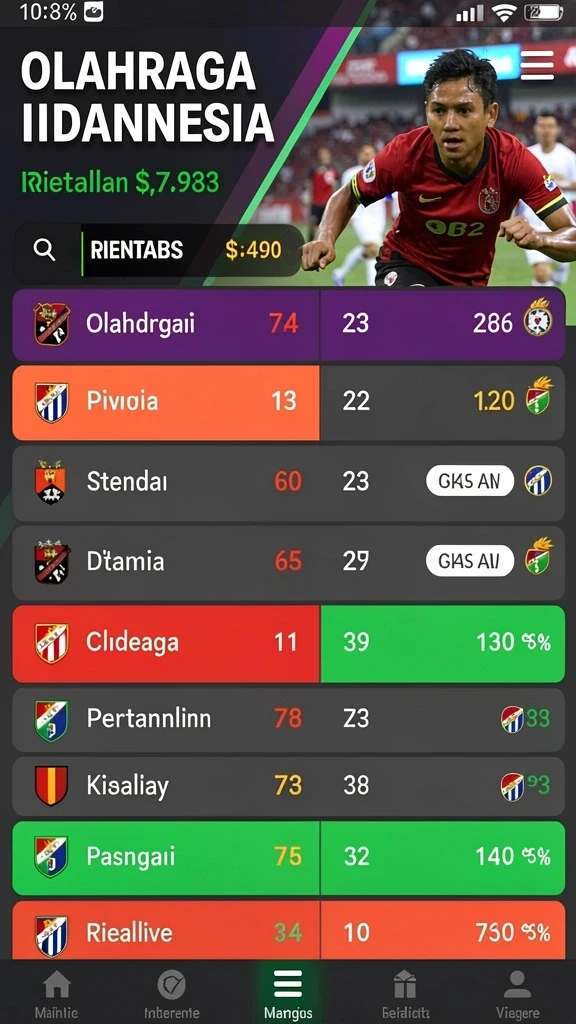Select the Clıdeaga row

(x=289, y=644)
